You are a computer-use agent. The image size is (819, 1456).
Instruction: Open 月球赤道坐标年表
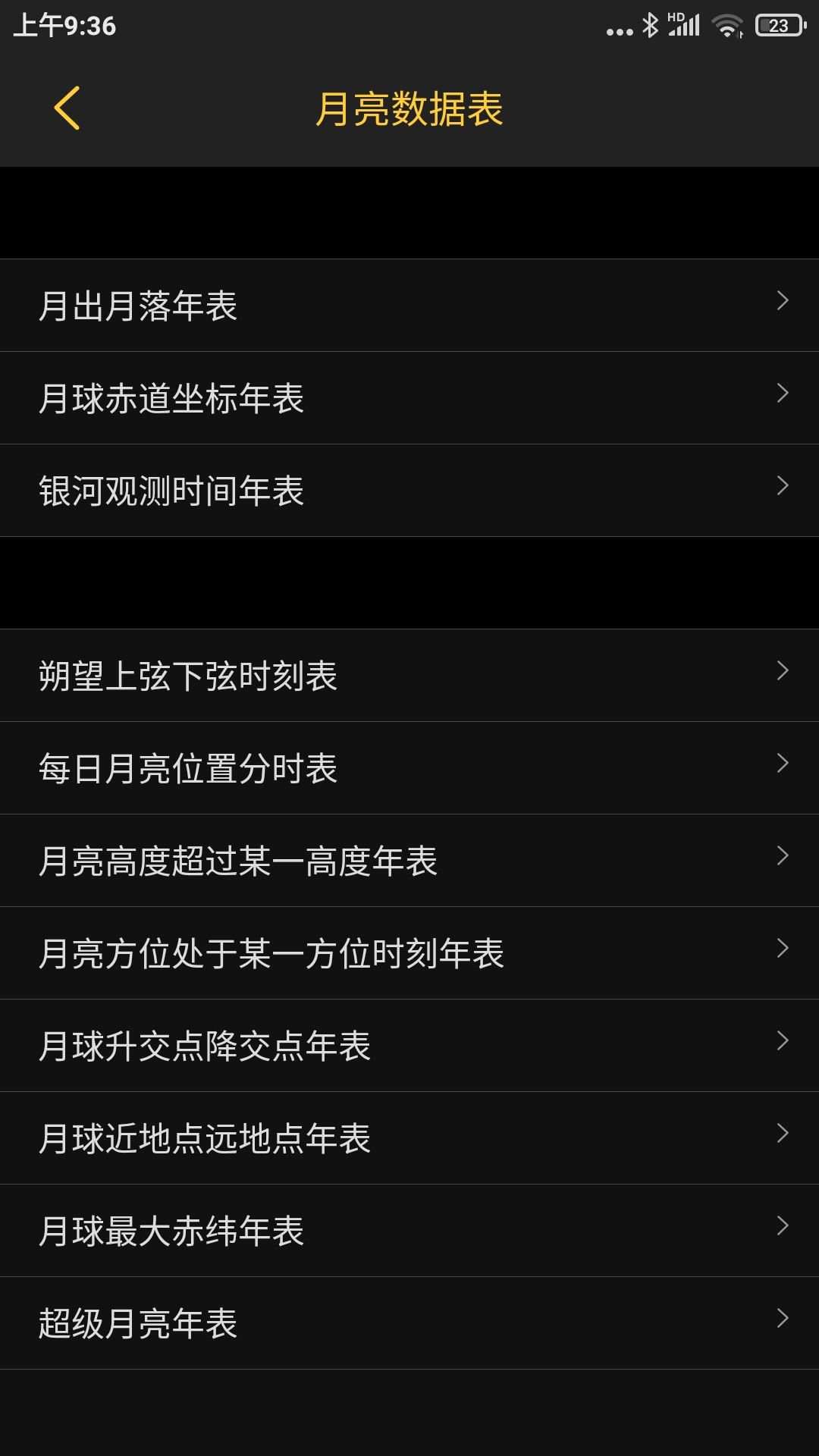(x=174, y=397)
